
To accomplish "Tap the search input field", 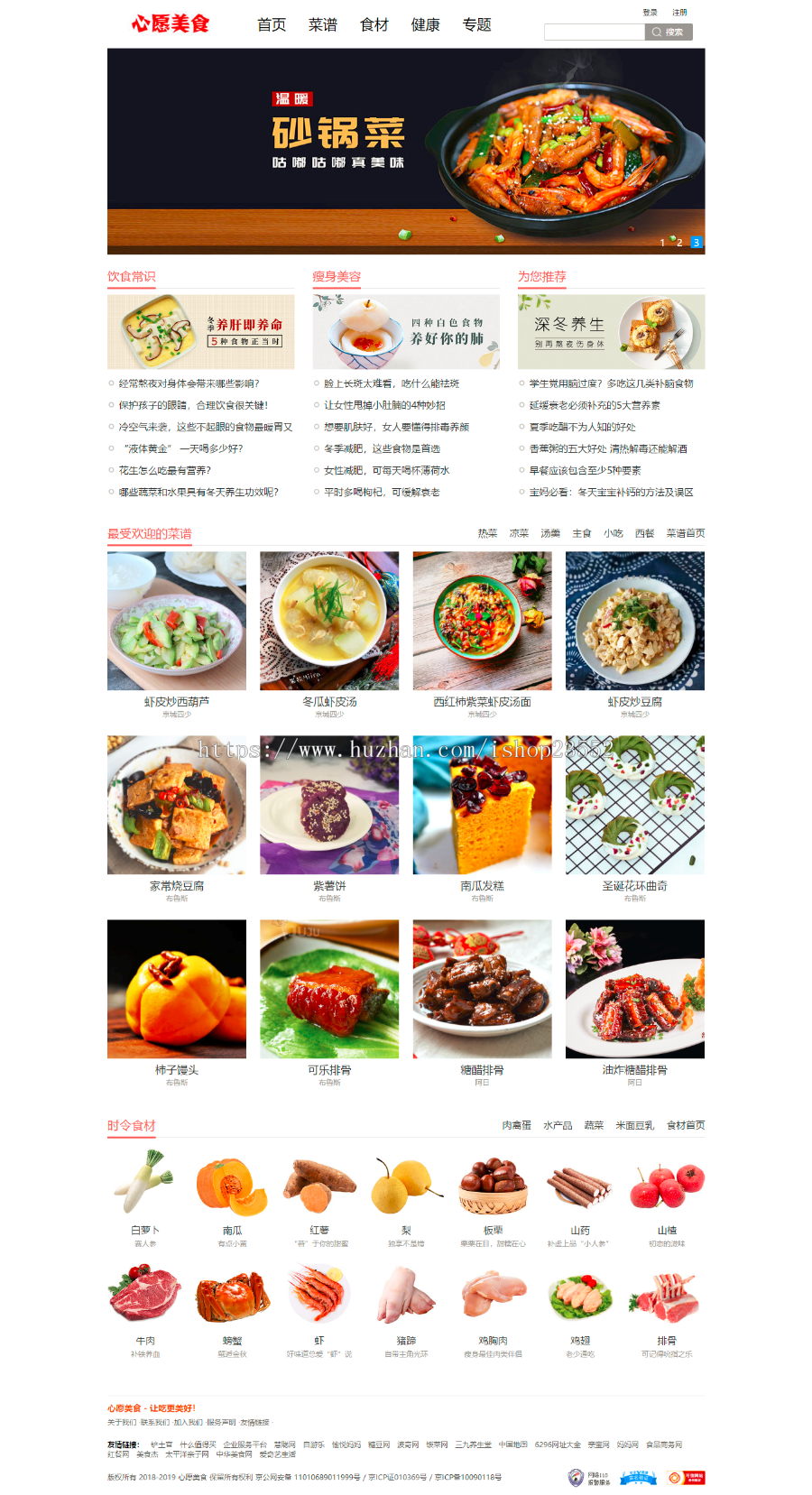I will 594,32.
